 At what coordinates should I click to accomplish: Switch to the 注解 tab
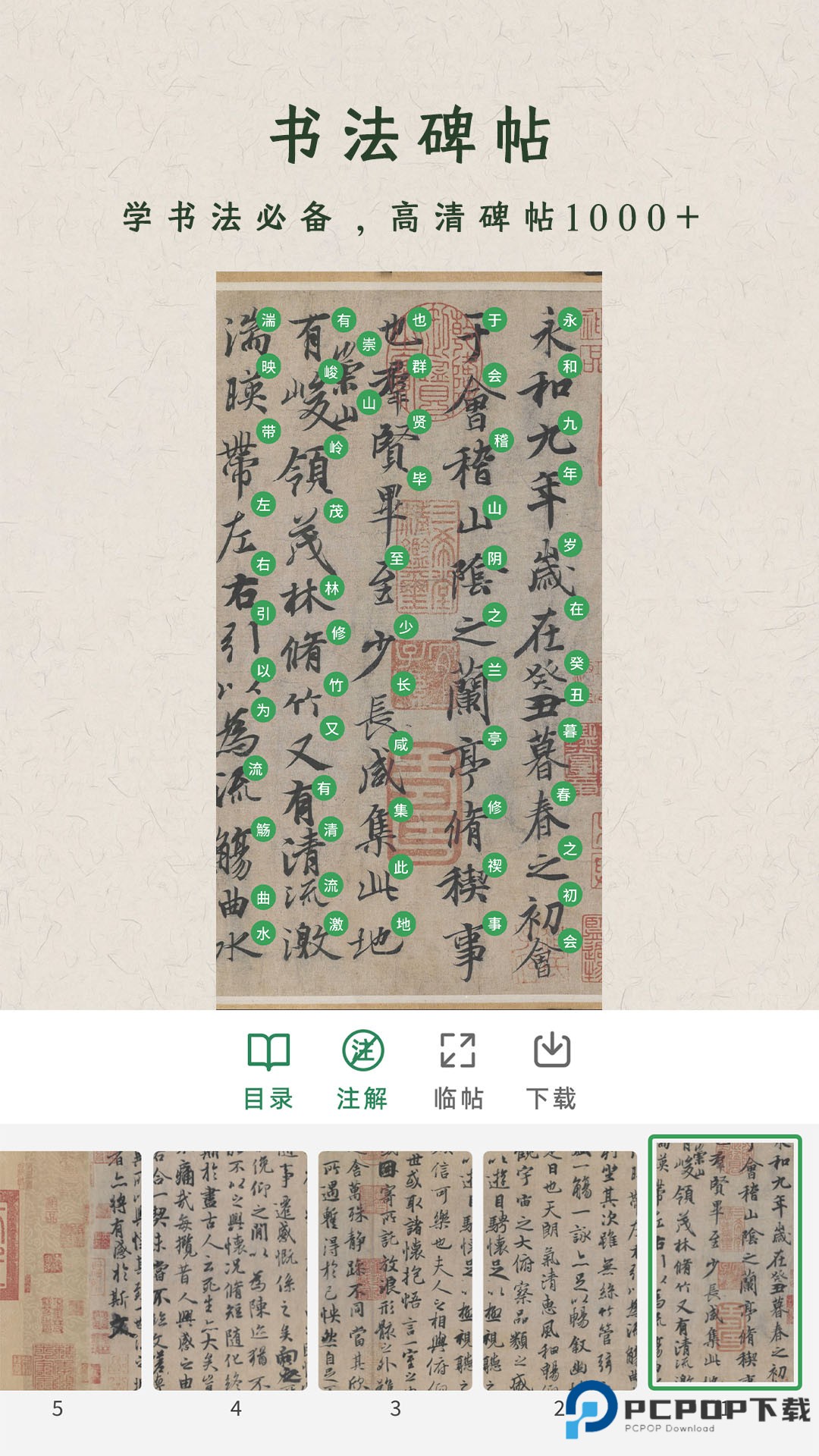pos(362,1099)
